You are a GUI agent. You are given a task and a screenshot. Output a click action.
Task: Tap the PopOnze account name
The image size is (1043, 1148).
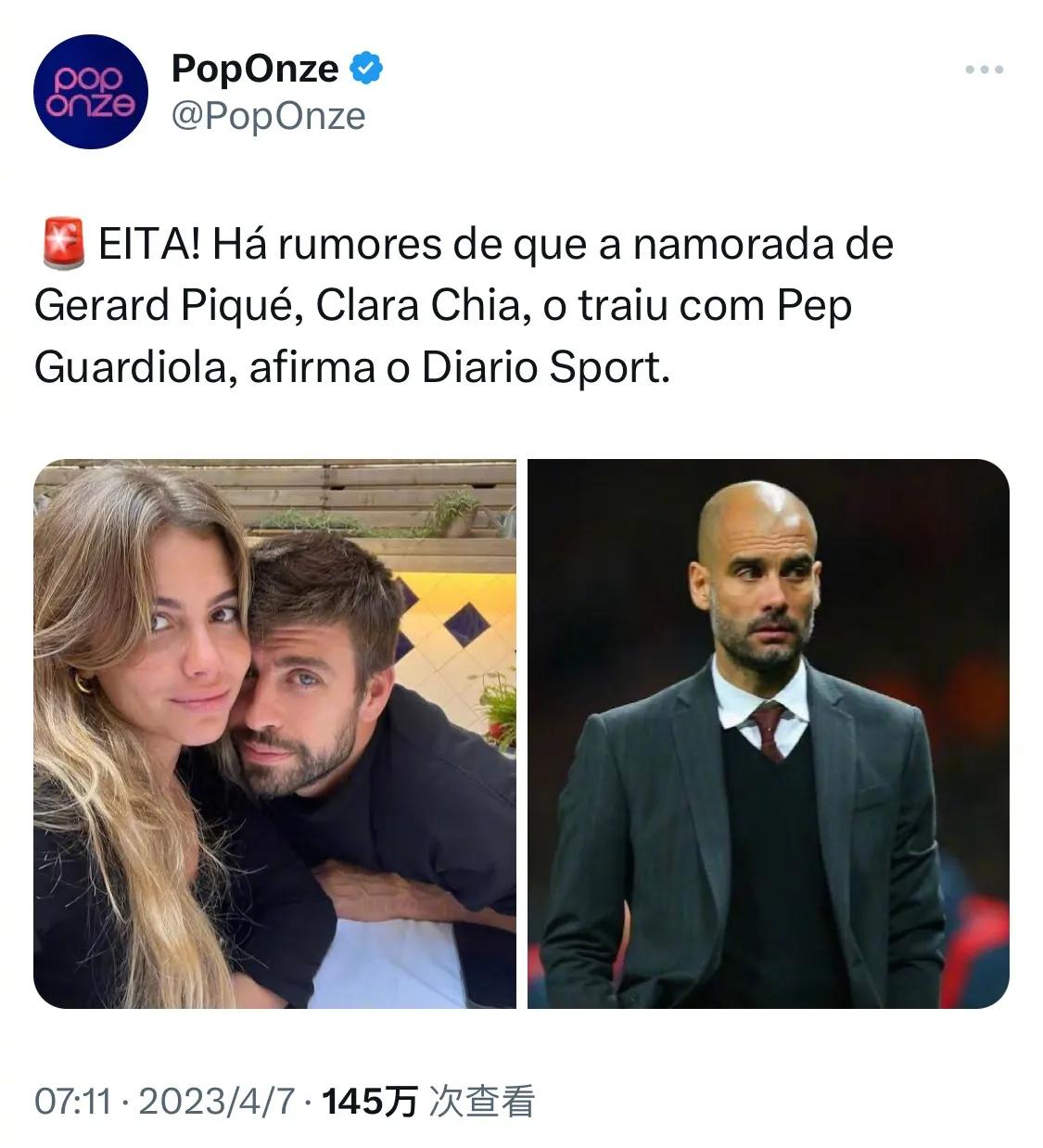(255, 69)
